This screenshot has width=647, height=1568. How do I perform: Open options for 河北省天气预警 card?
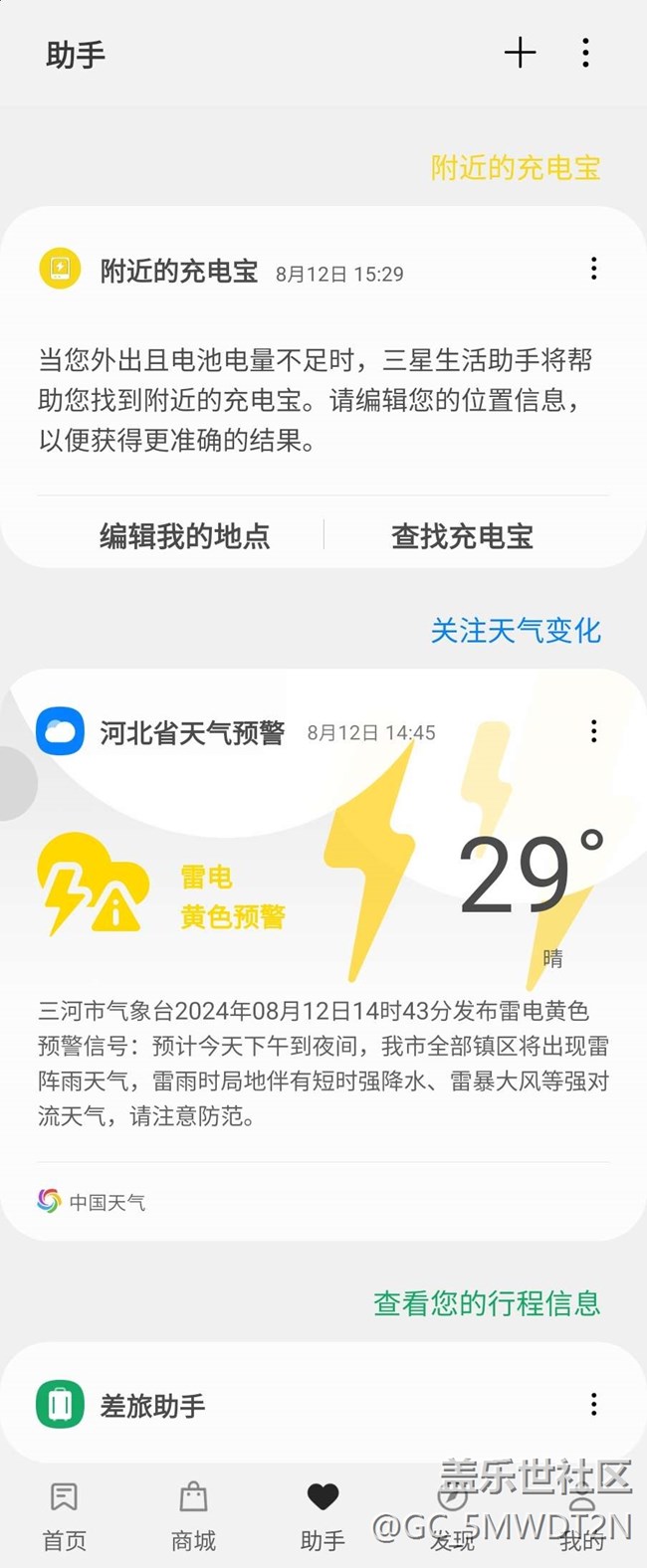pyautogui.click(x=593, y=731)
